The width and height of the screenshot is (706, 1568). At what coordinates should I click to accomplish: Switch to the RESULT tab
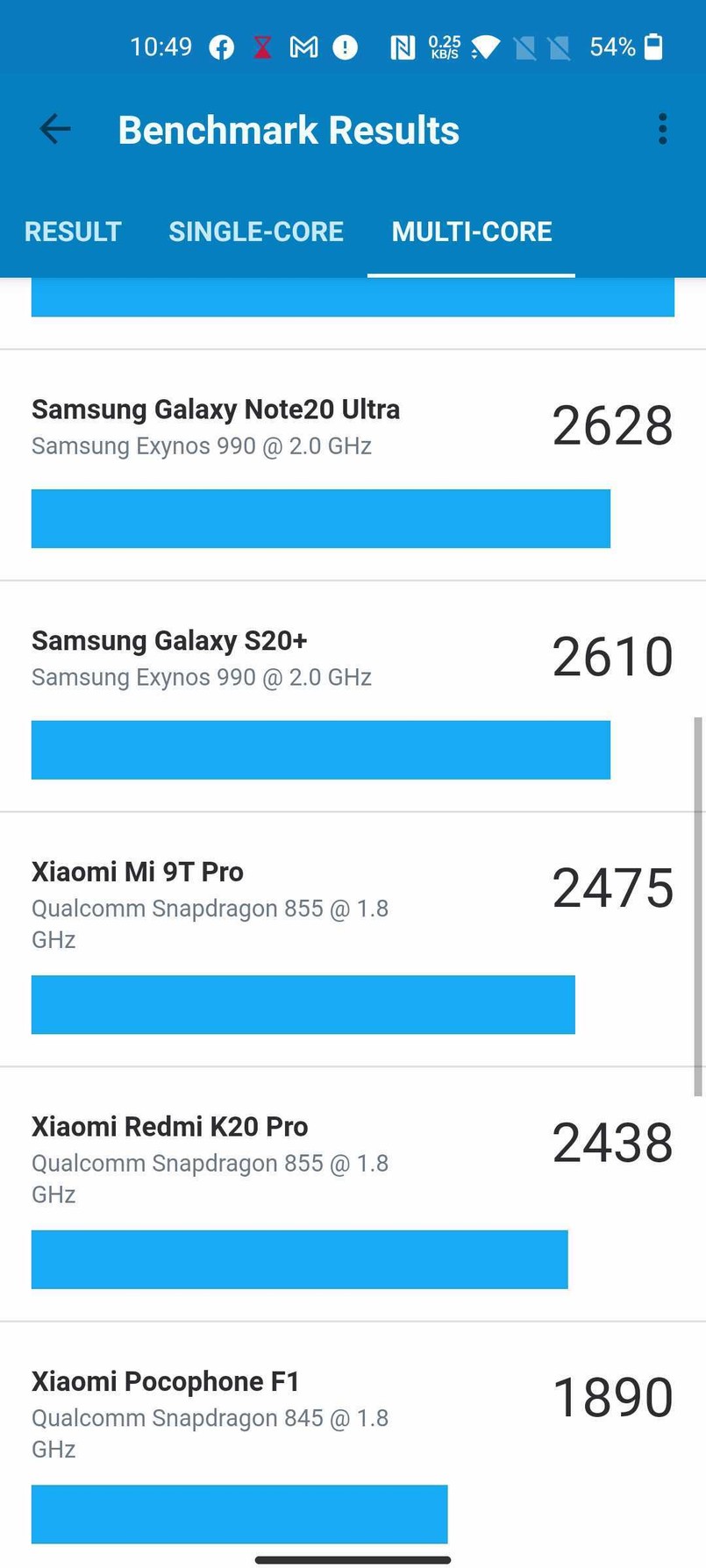(x=73, y=232)
